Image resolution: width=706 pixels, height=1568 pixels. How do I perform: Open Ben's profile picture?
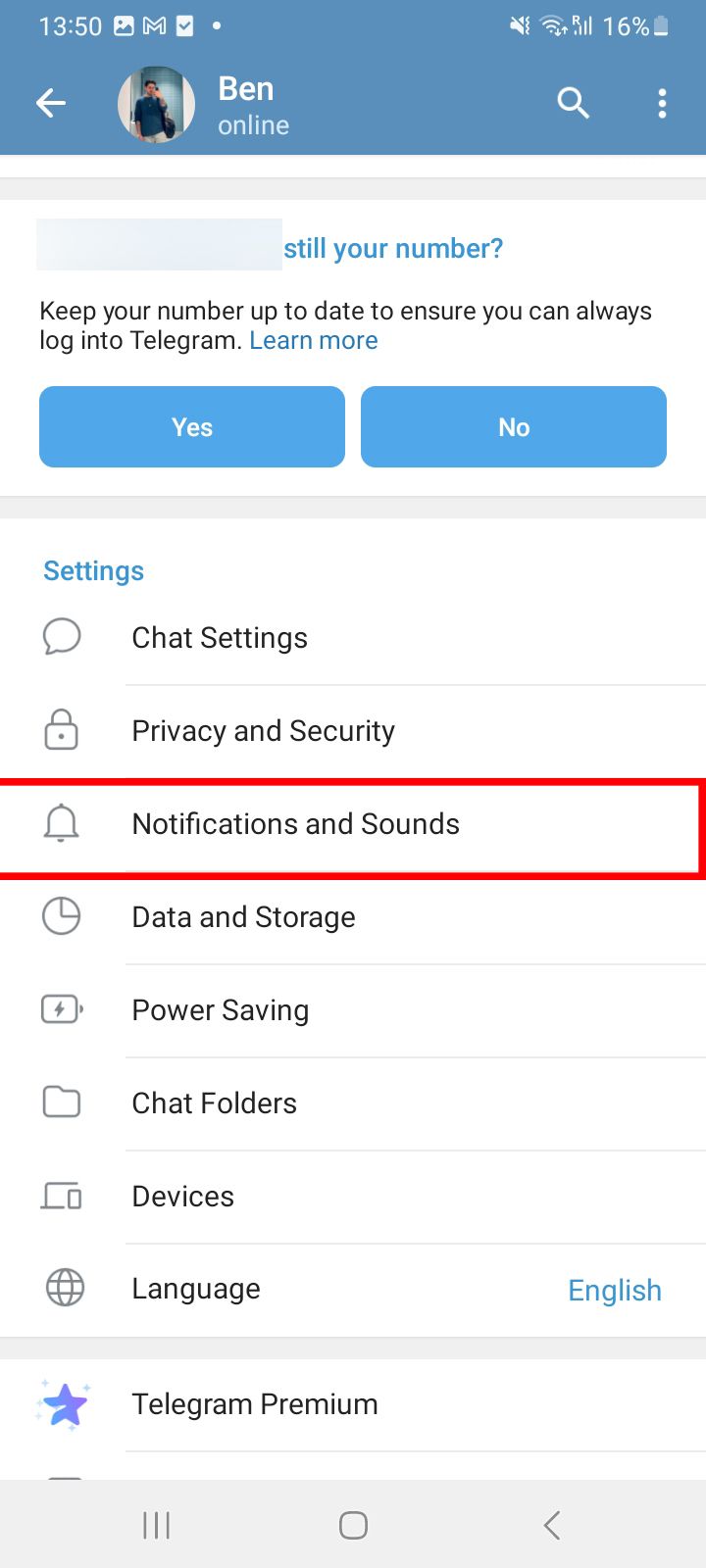(156, 103)
